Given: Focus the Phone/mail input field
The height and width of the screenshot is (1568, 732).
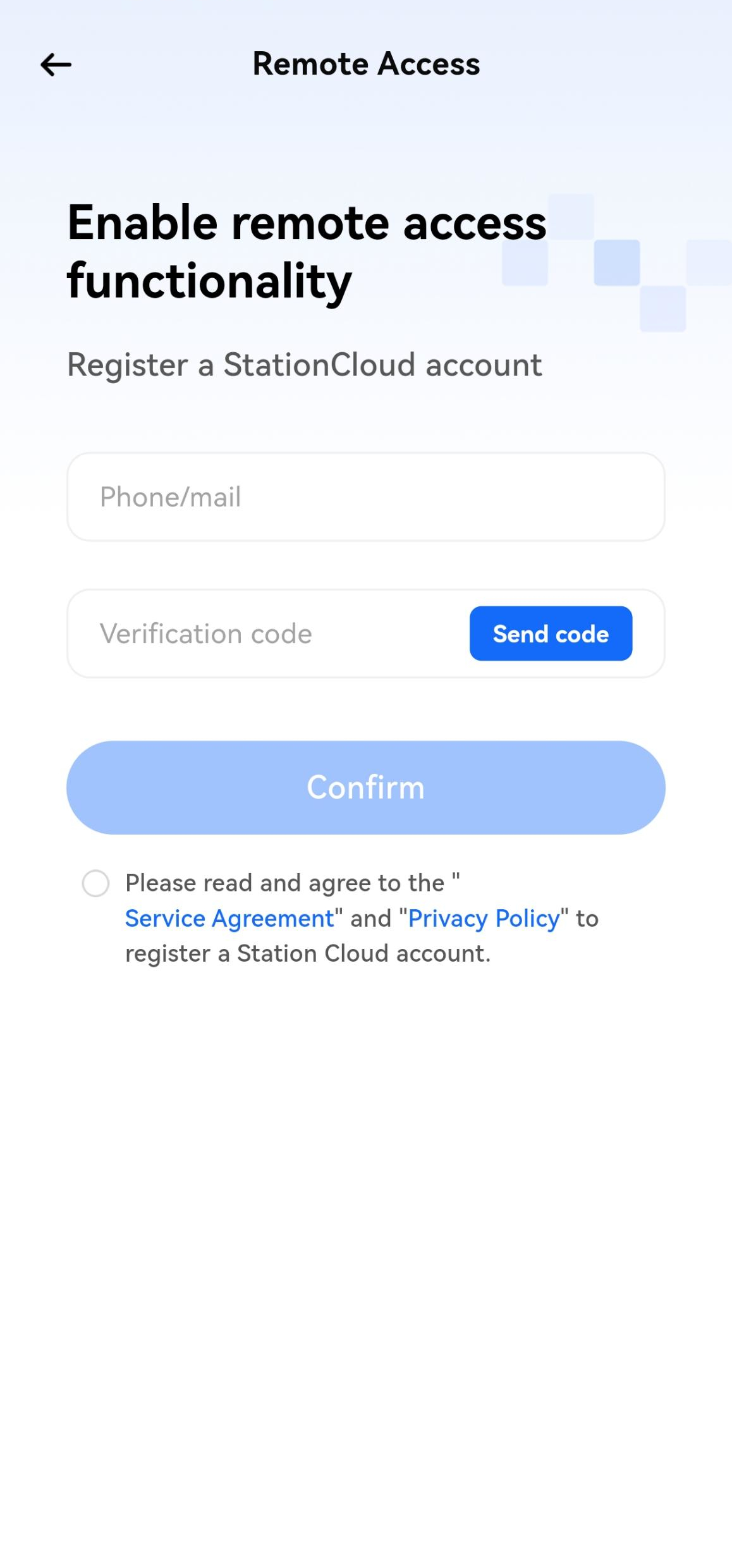Looking at the screenshot, I should point(365,497).
